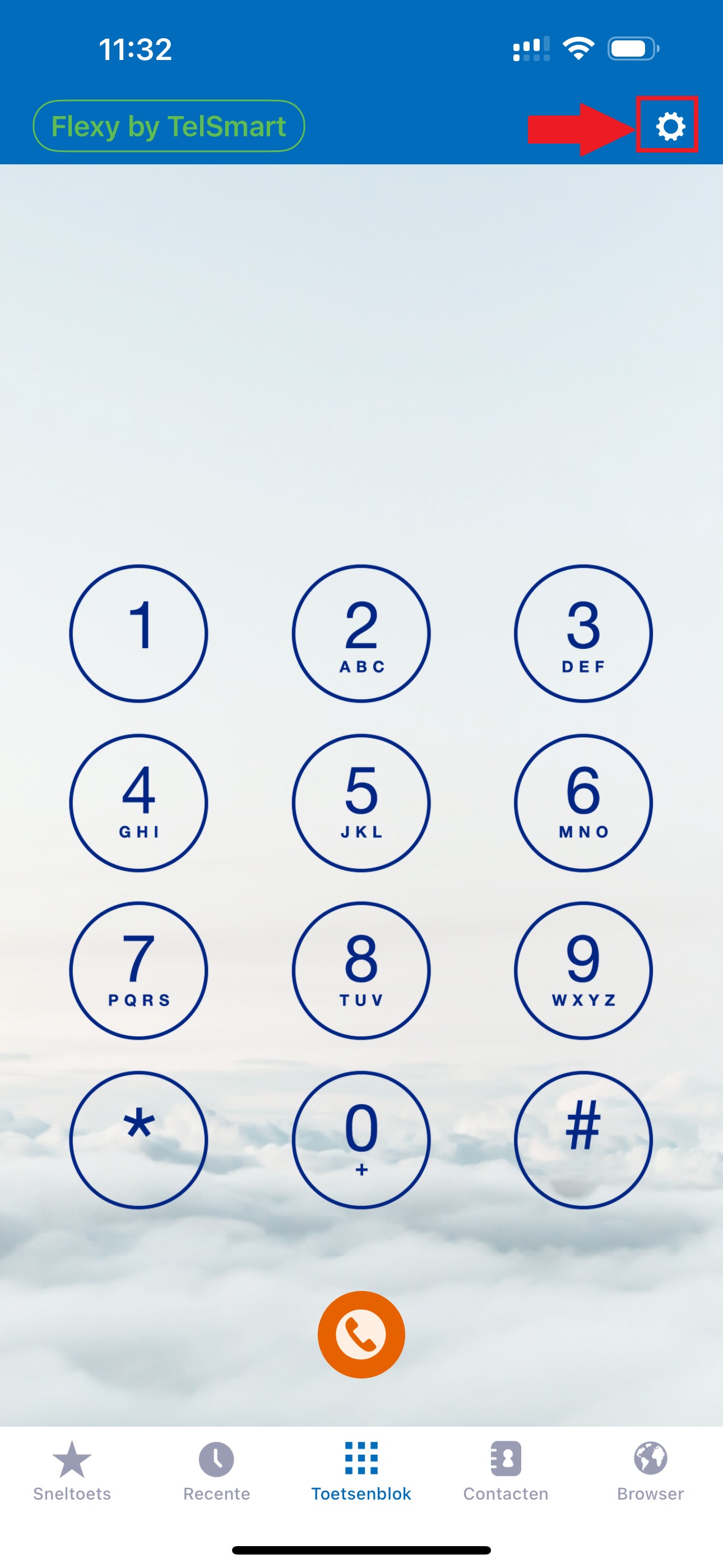The width and height of the screenshot is (723, 1568).
Task: Start a call with the orange phone button
Action: click(361, 1334)
